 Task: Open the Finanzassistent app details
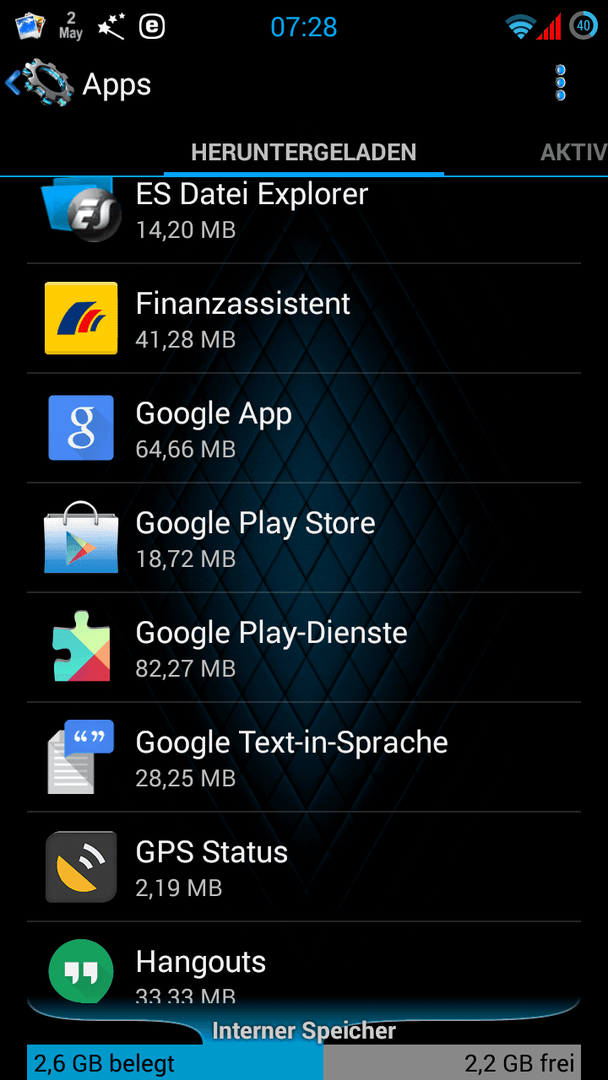tap(304, 318)
